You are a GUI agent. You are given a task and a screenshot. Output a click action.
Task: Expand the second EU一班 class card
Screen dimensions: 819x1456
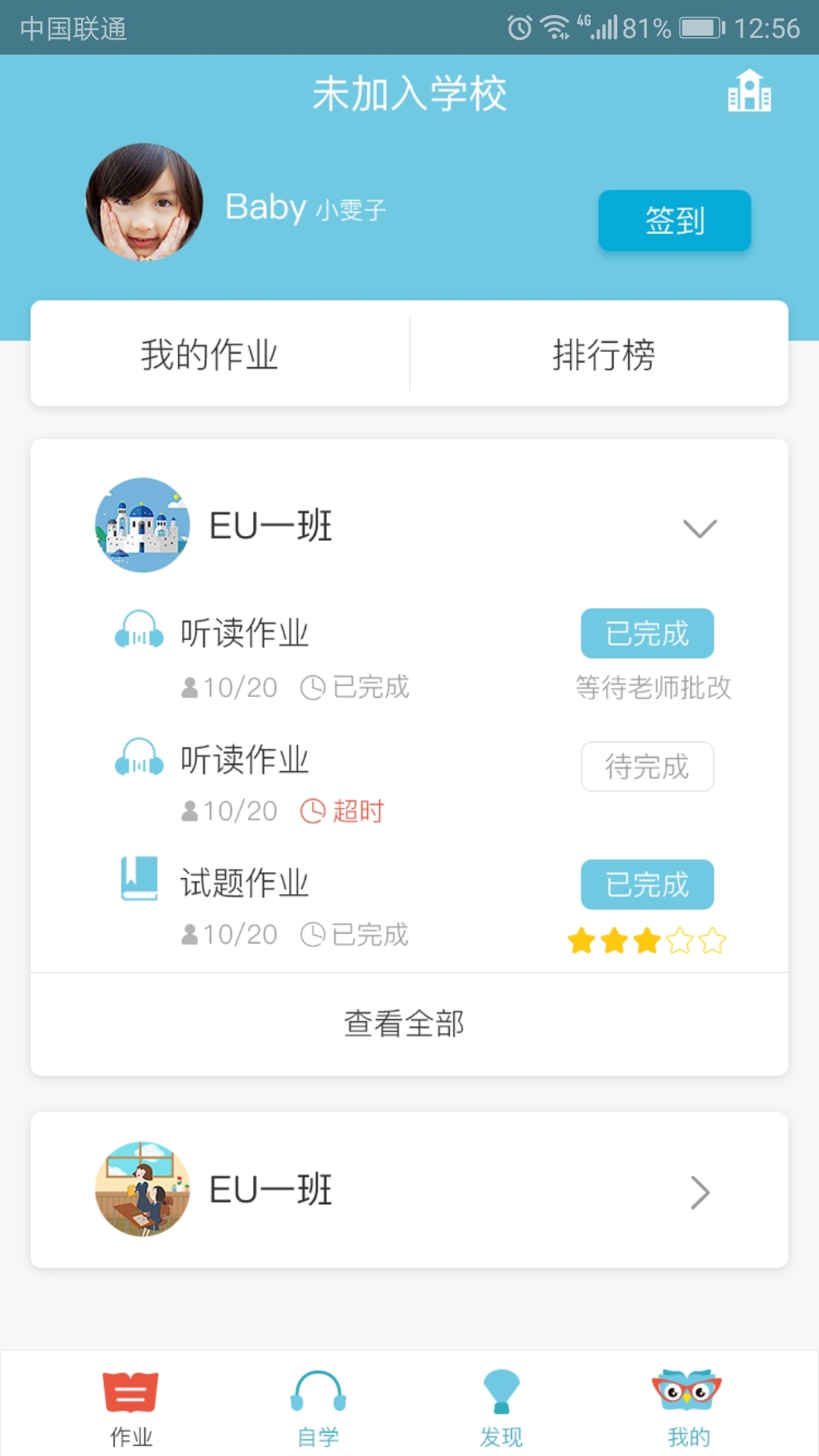699,1192
